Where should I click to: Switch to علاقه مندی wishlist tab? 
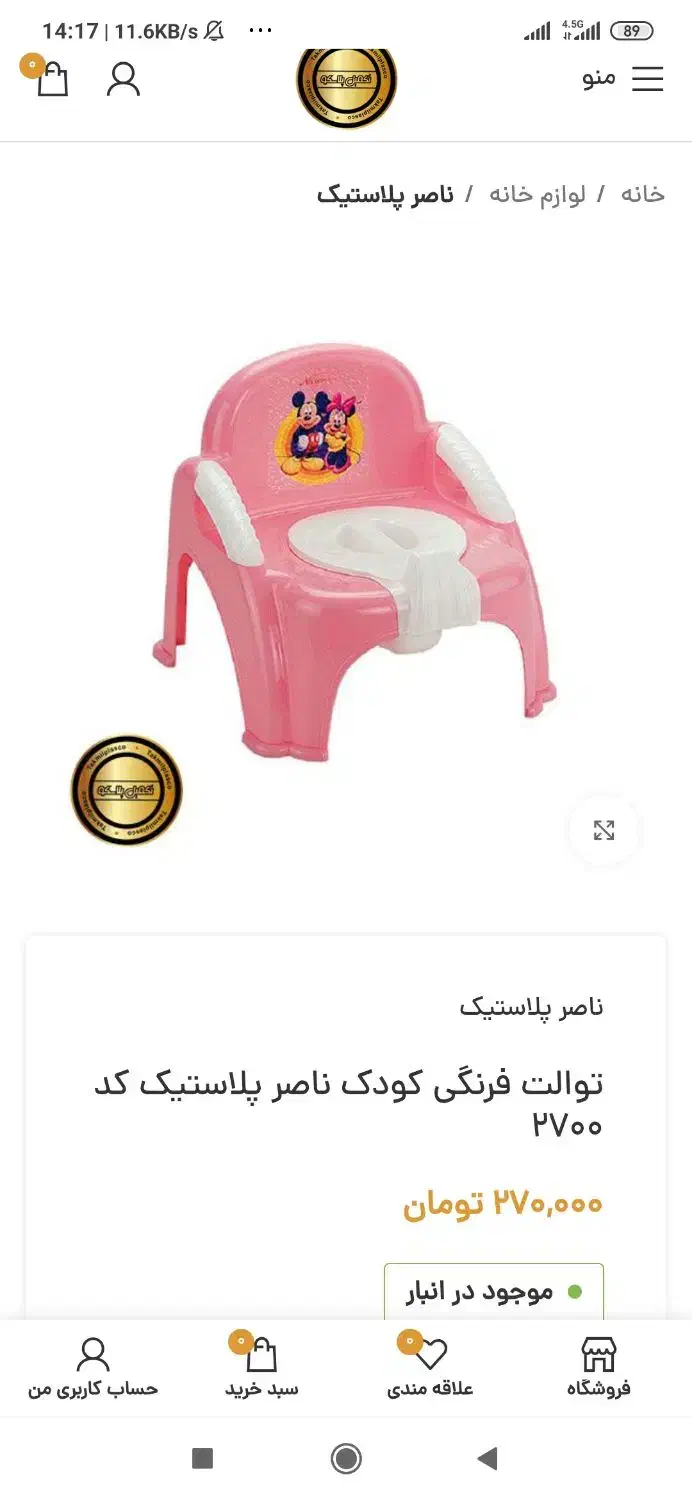click(x=430, y=1367)
